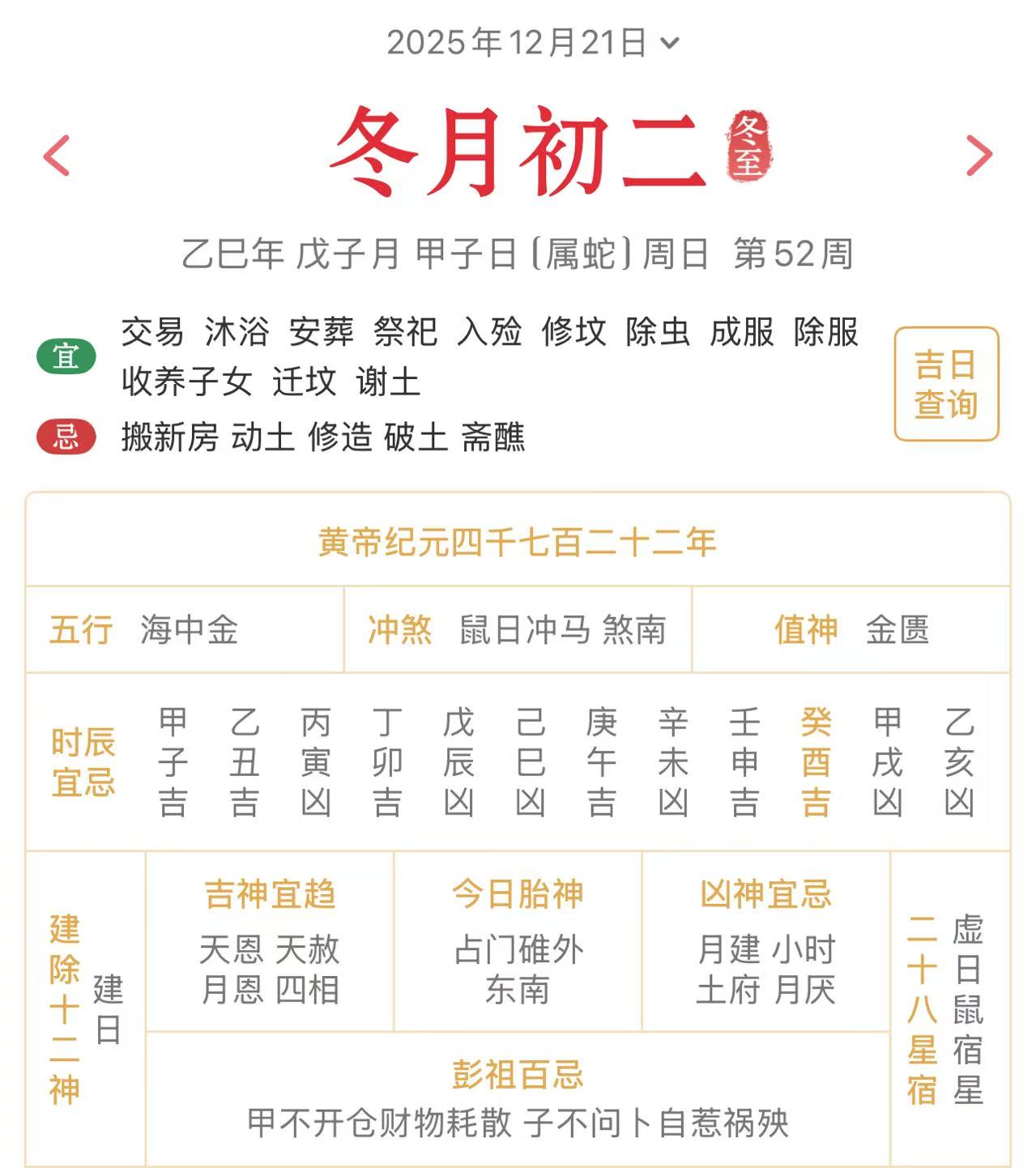Go to the previous day
The image size is (1036, 1168).
point(58,156)
